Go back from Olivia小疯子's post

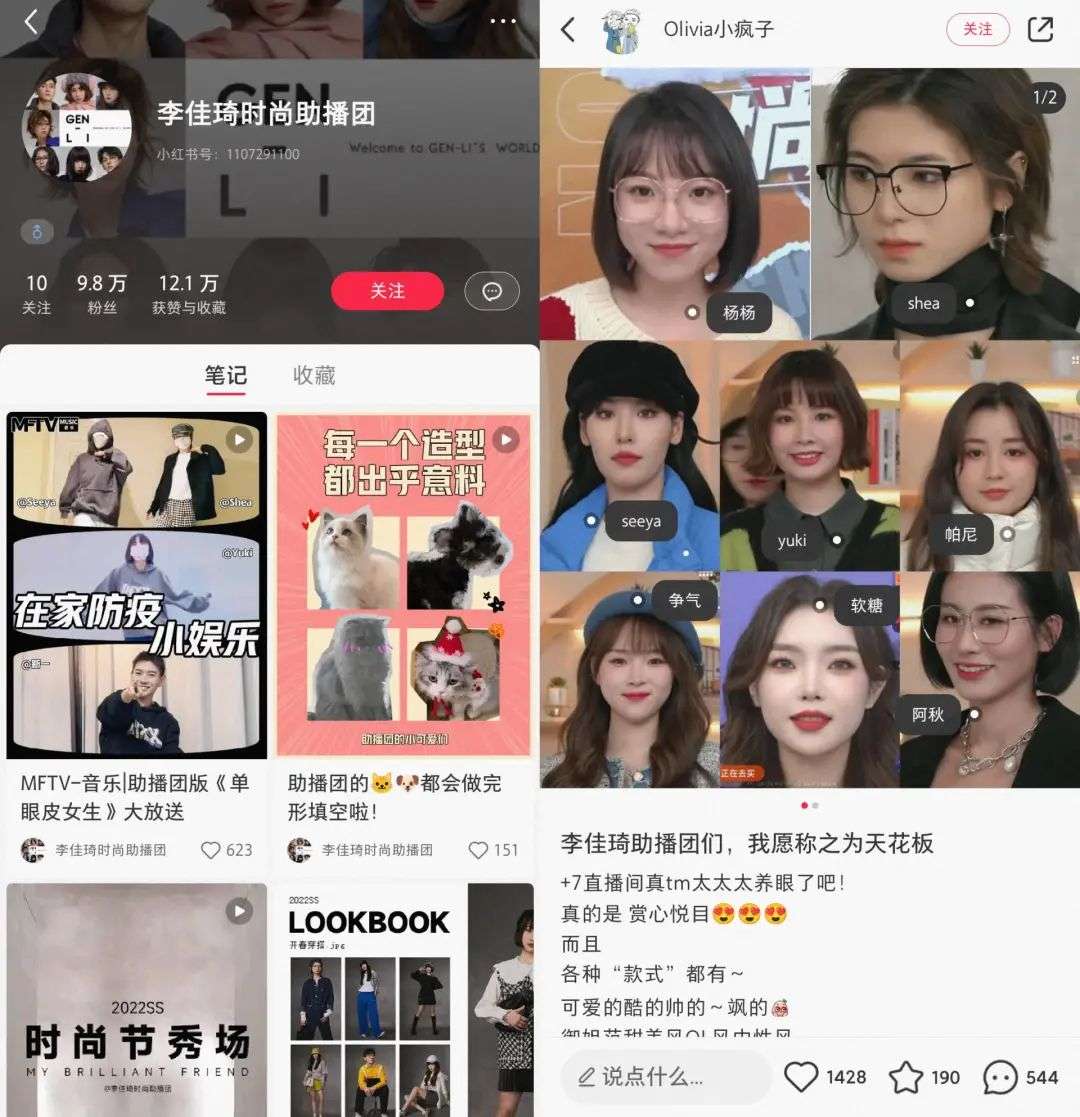[568, 30]
